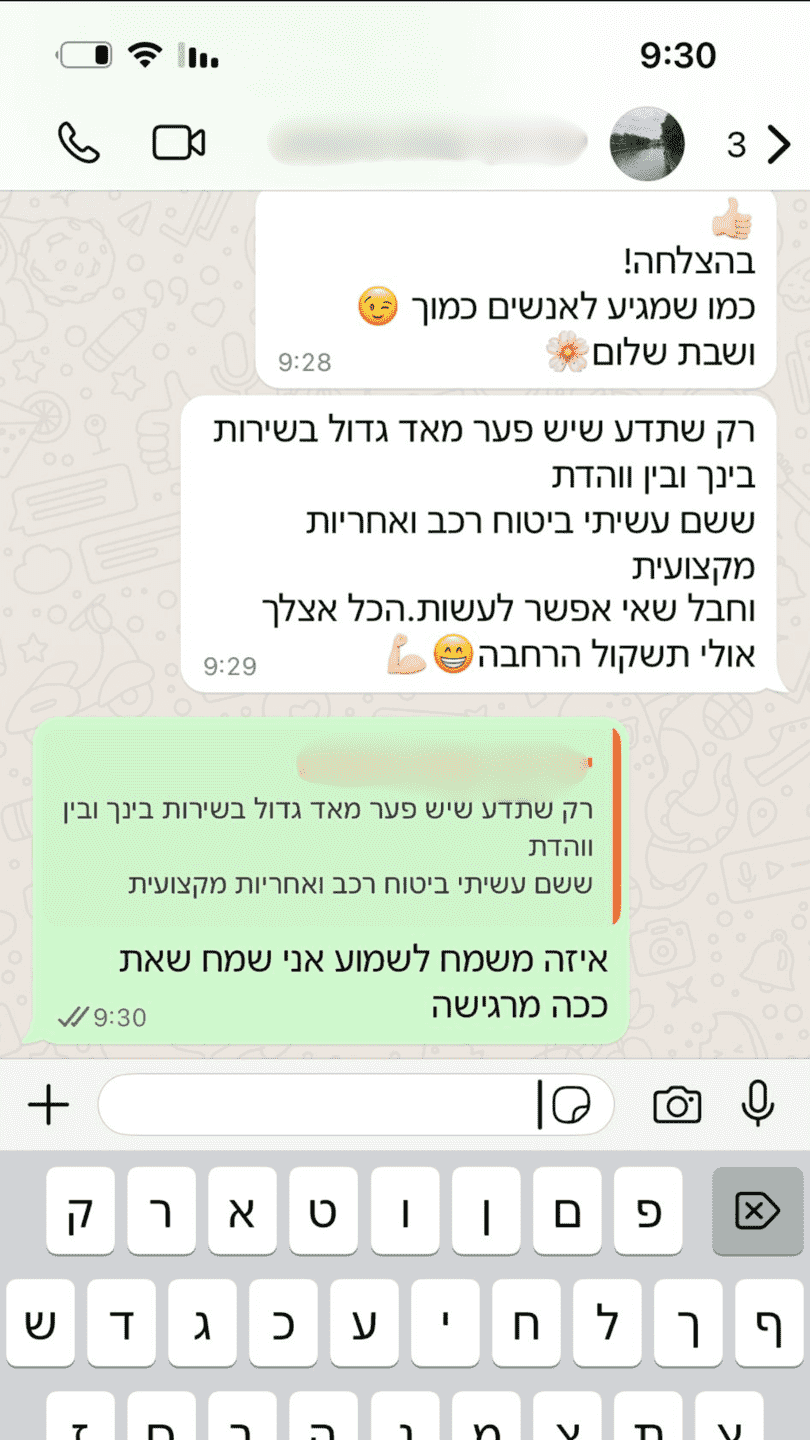Open the sticker picker
This screenshot has width=810, height=1440.
[571, 1105]
